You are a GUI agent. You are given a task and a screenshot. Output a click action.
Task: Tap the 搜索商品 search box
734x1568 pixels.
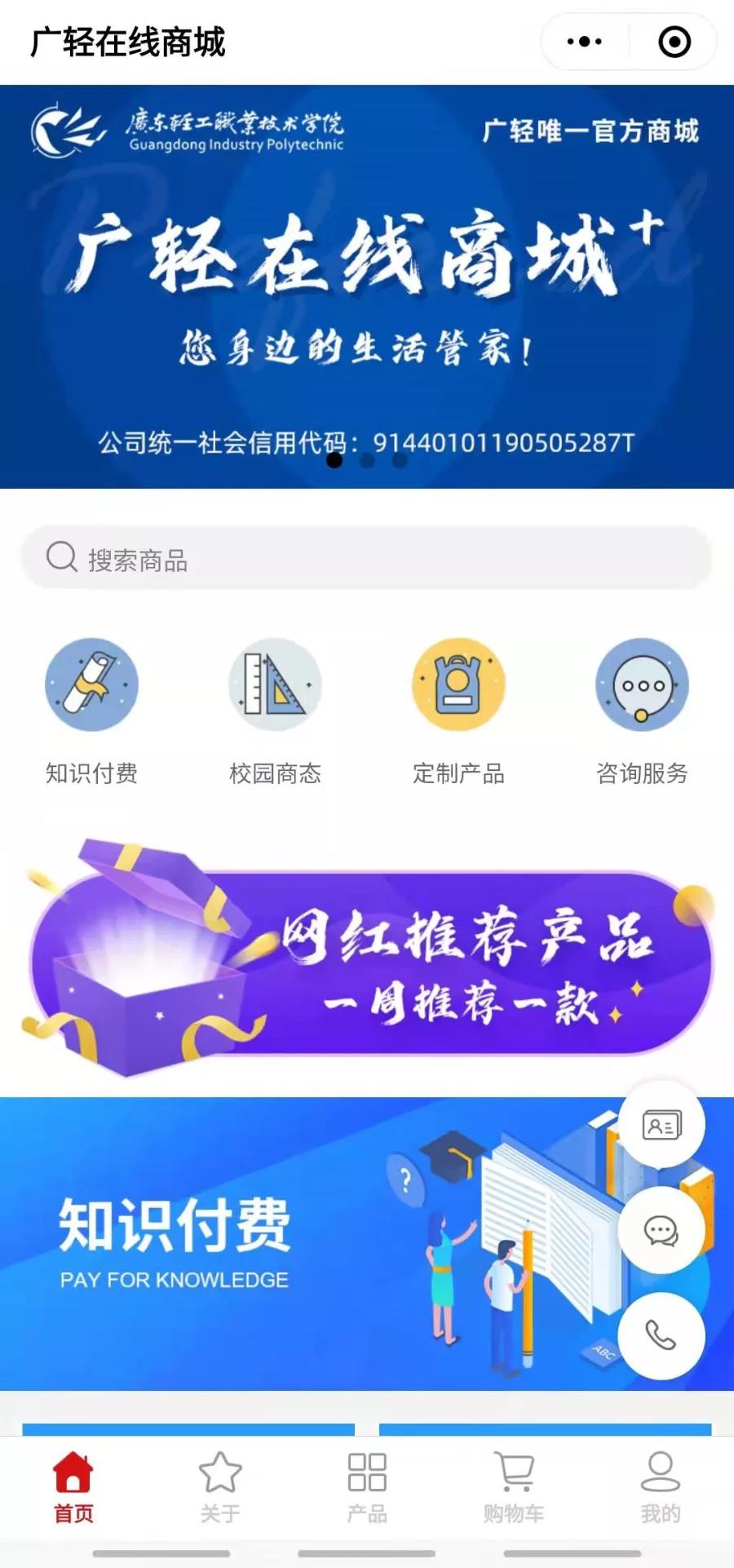(x=367, y=559)
